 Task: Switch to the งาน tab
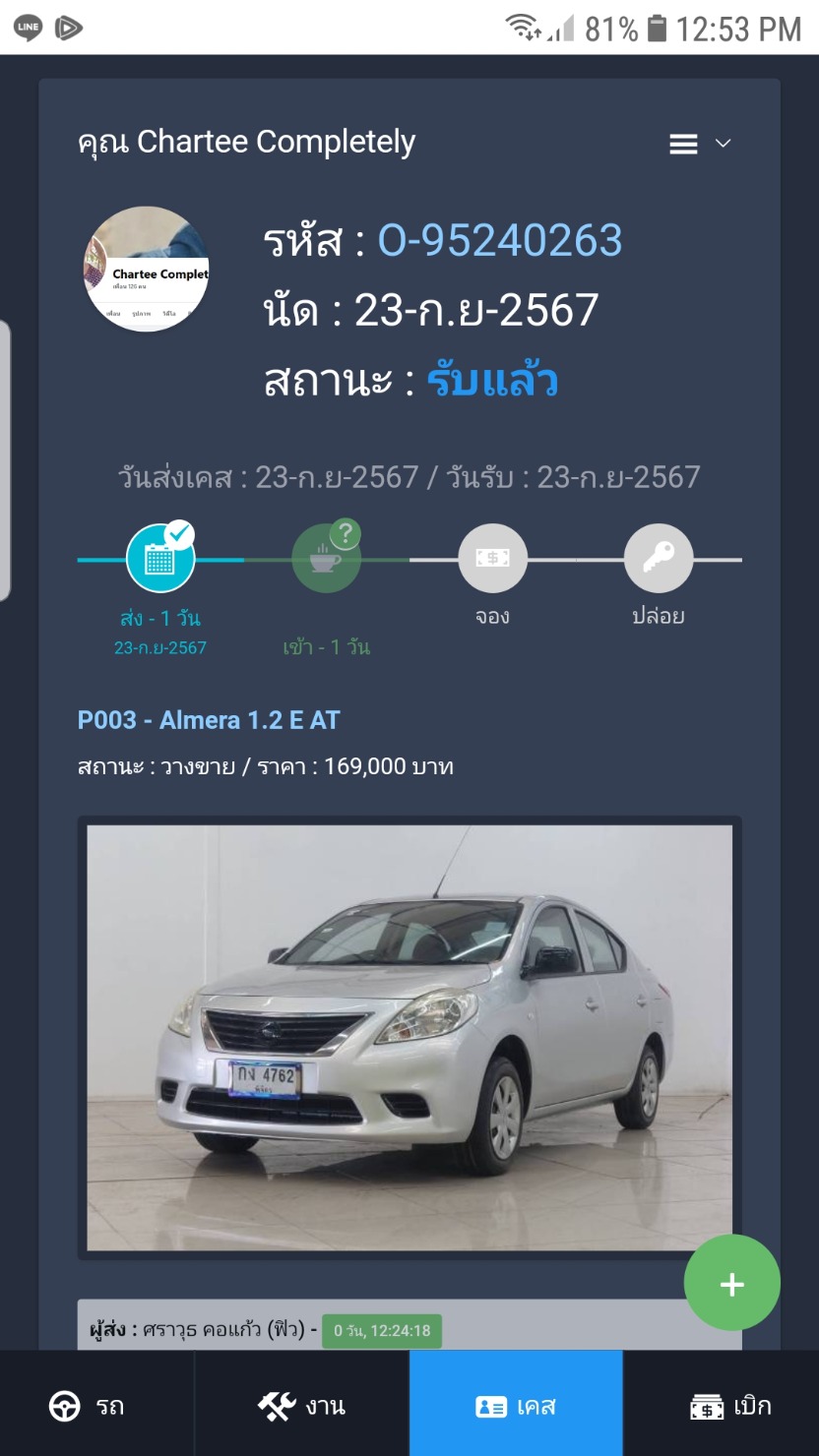[x=301, y=1406]
